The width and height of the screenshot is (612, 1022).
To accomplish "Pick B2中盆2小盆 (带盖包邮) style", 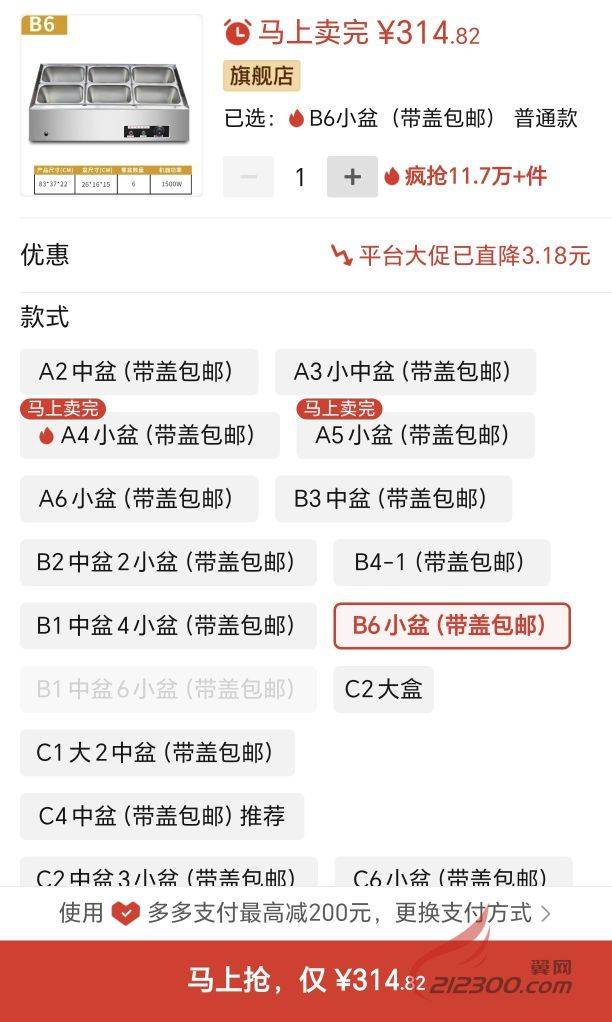I will (168, 562).
